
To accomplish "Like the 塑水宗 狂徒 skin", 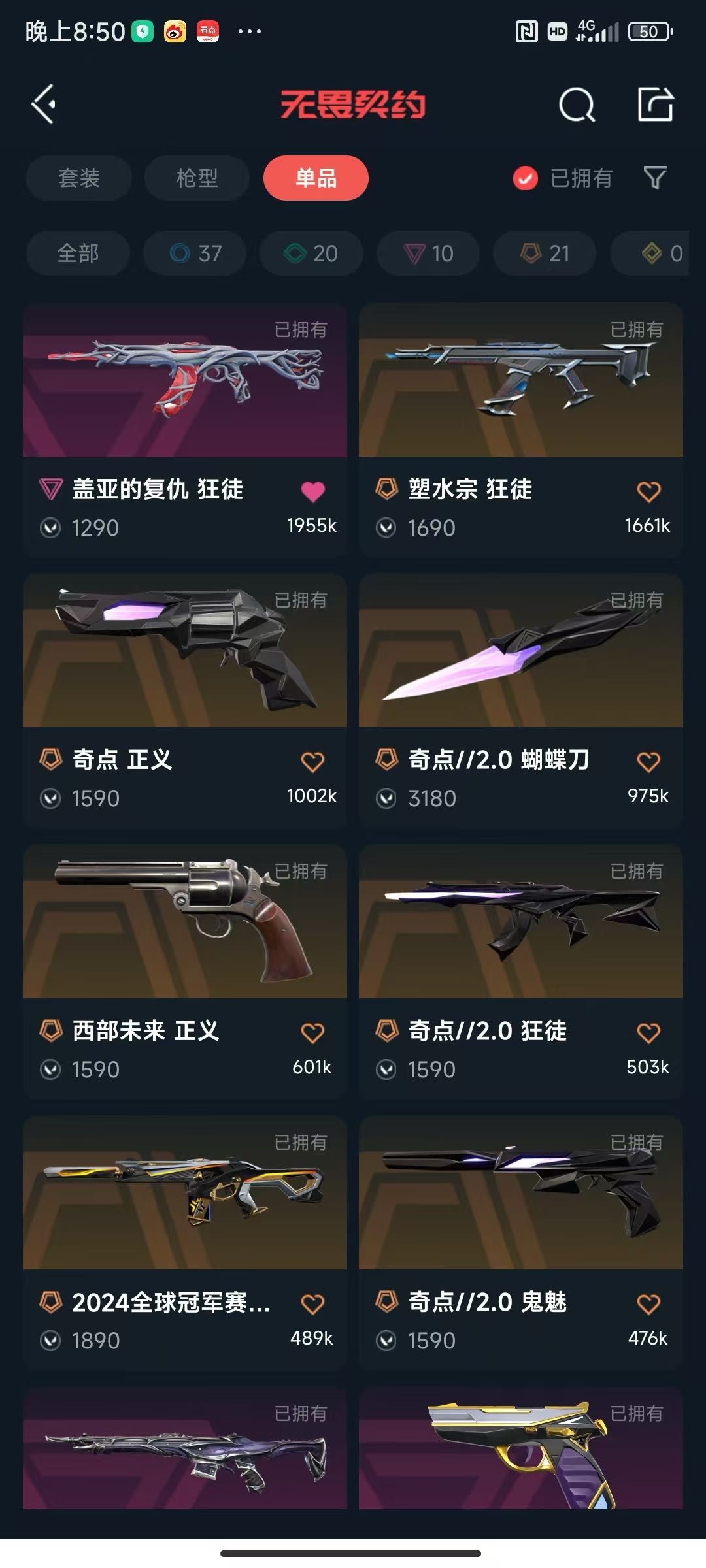I will 648,491.
